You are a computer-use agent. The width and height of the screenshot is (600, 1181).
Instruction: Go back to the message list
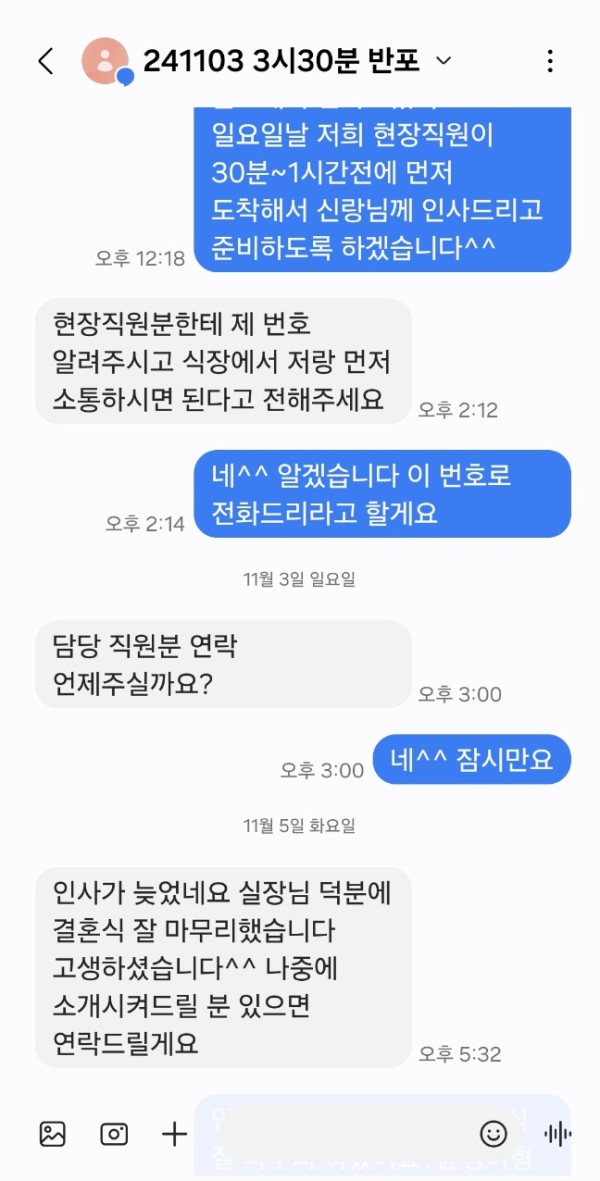click(46, 62)
